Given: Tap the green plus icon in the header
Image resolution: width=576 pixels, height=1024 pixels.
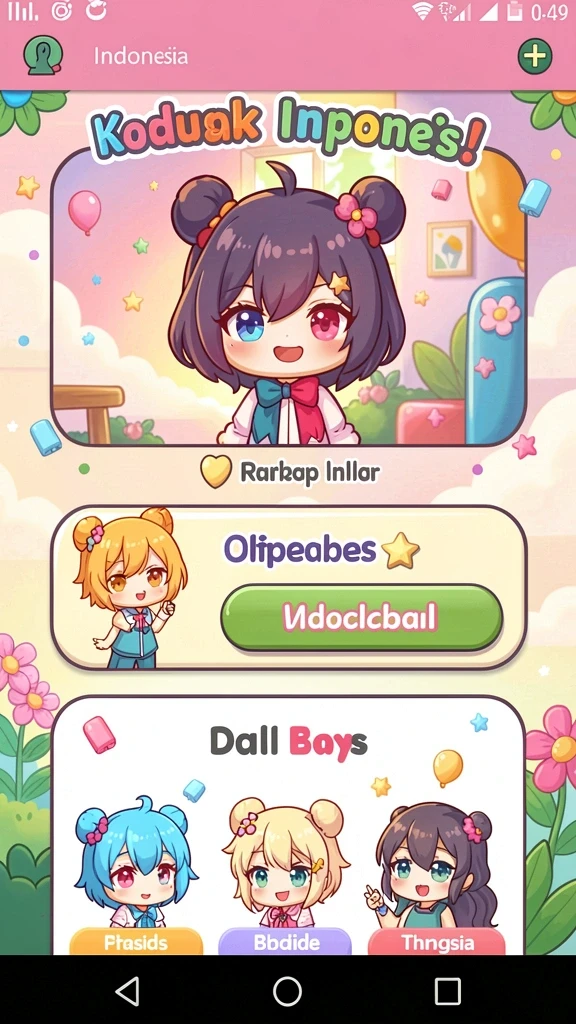Looking at the screenshot, I should (535, 56).
